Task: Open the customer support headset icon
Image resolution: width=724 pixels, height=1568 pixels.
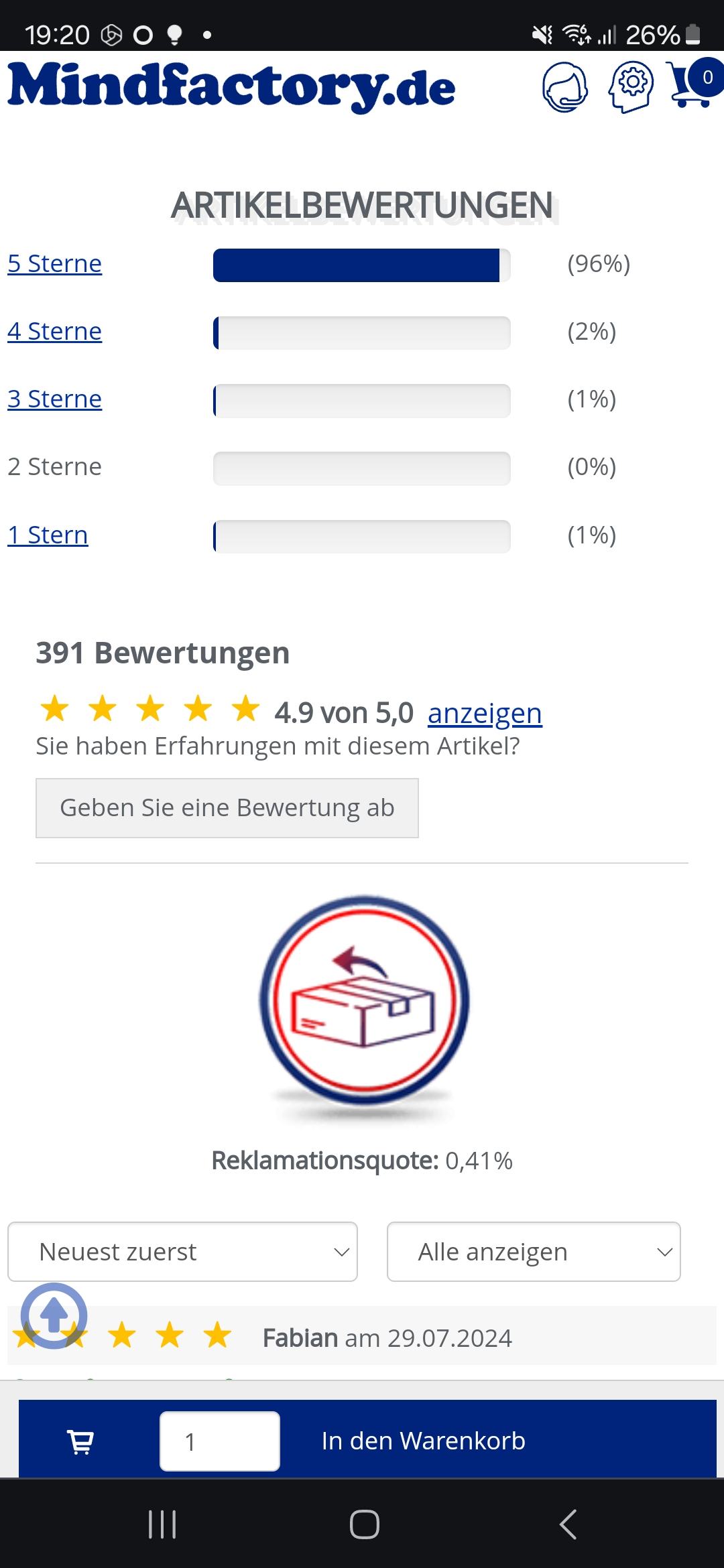Action: [564, 88]
